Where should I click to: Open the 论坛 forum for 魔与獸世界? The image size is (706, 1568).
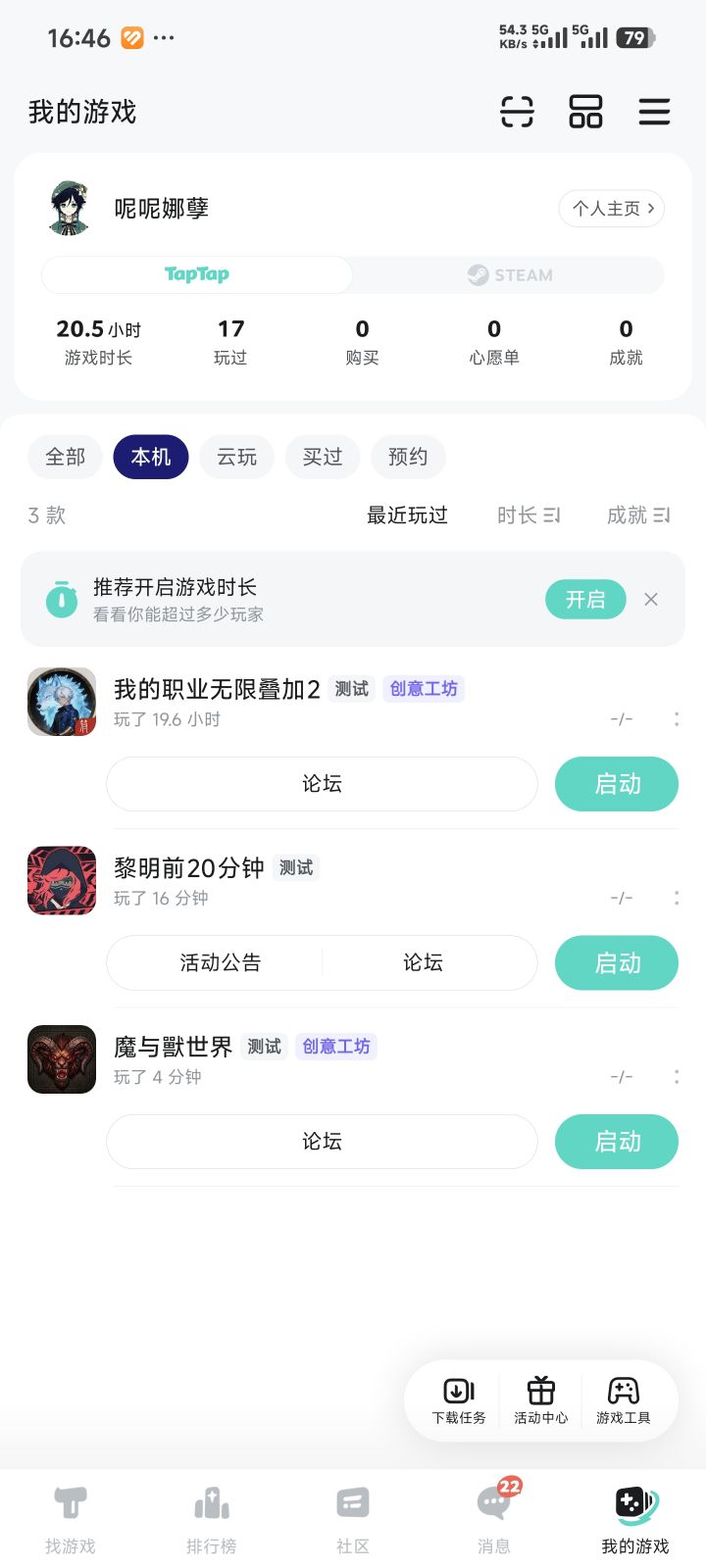322,1142
